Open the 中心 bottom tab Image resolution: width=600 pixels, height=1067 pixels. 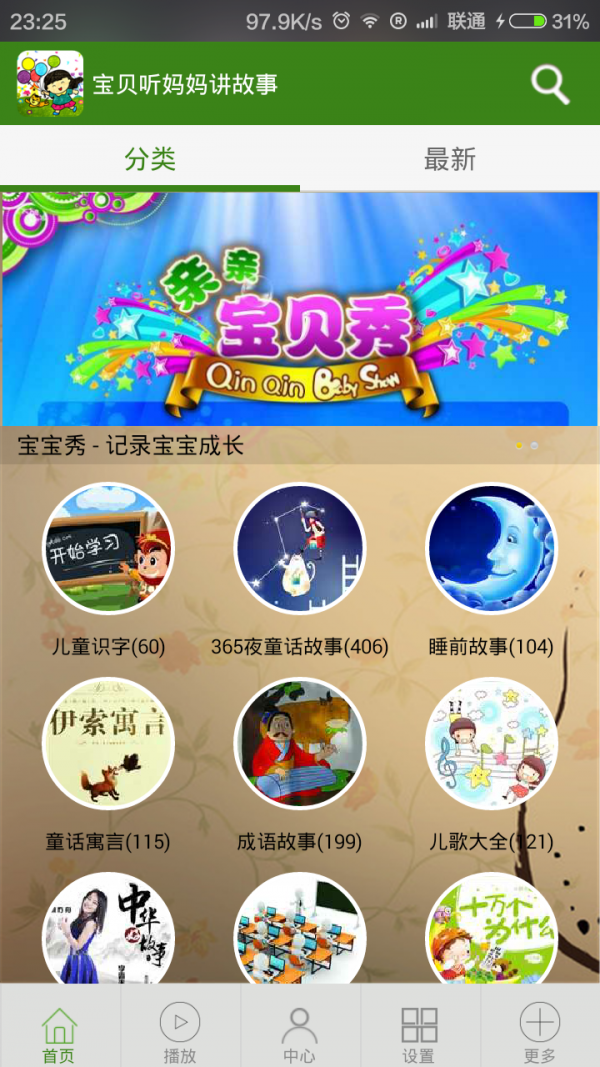[x=299, y=1034]
